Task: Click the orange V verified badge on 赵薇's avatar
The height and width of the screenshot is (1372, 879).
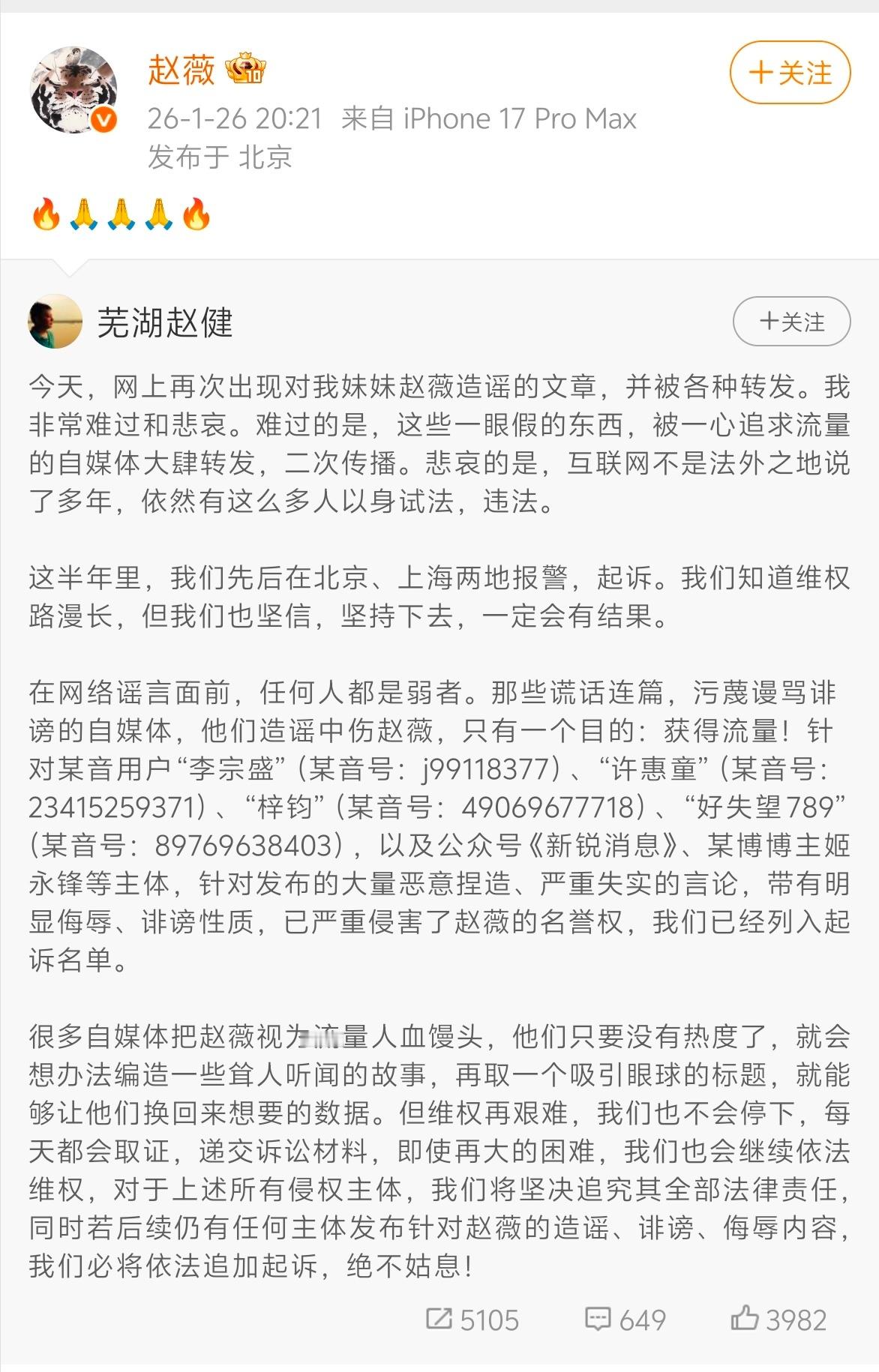Action: 104,118
